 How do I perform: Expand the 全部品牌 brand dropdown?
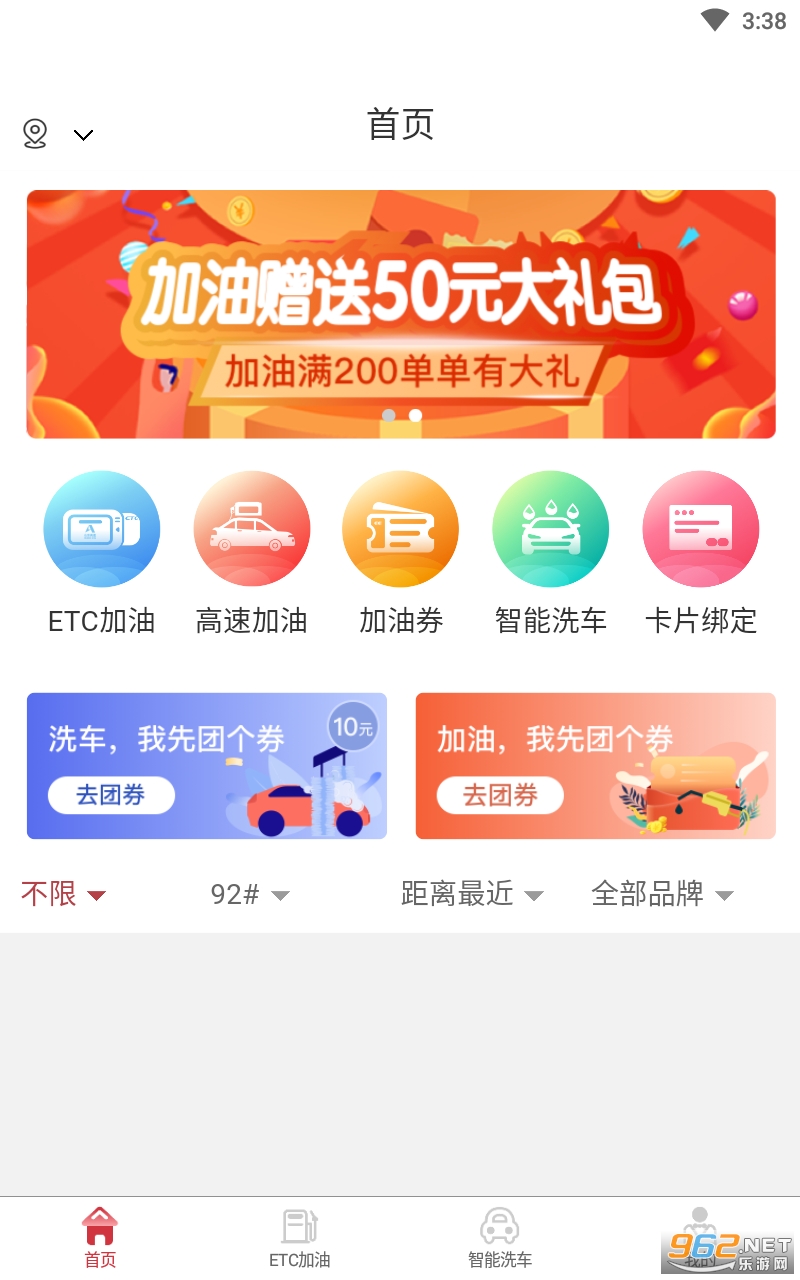coord(662,894)
